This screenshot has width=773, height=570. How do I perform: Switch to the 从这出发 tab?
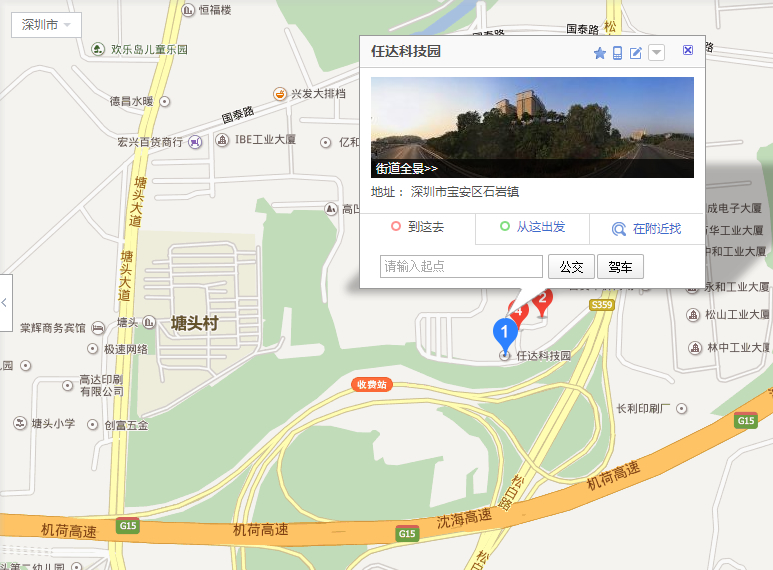532,228
